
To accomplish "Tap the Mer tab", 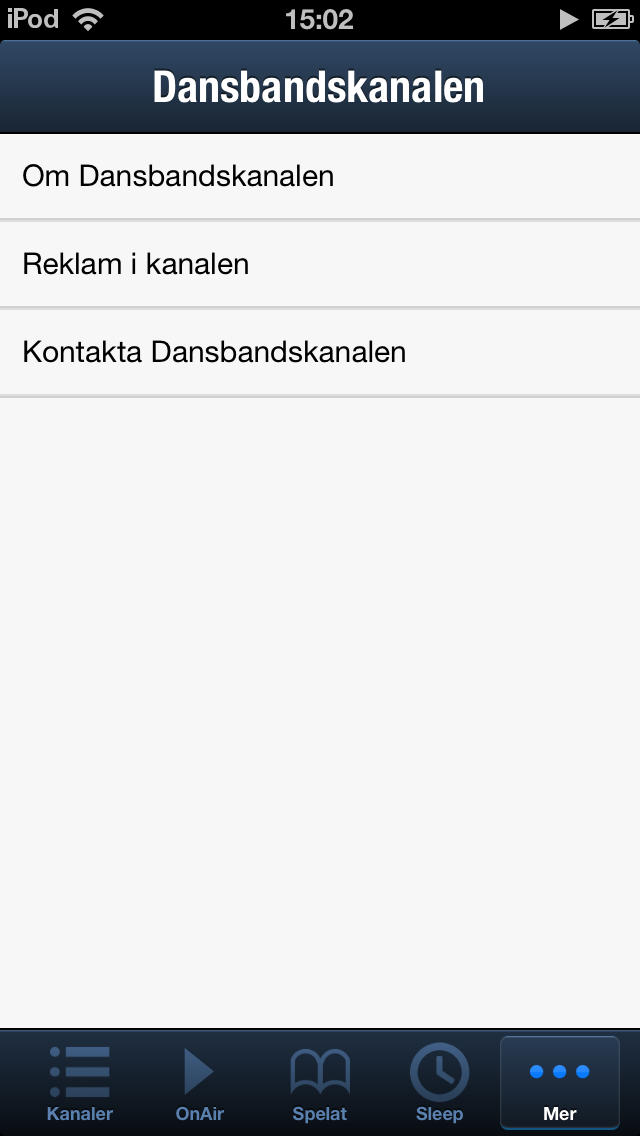I will (x=560, y=1082).
